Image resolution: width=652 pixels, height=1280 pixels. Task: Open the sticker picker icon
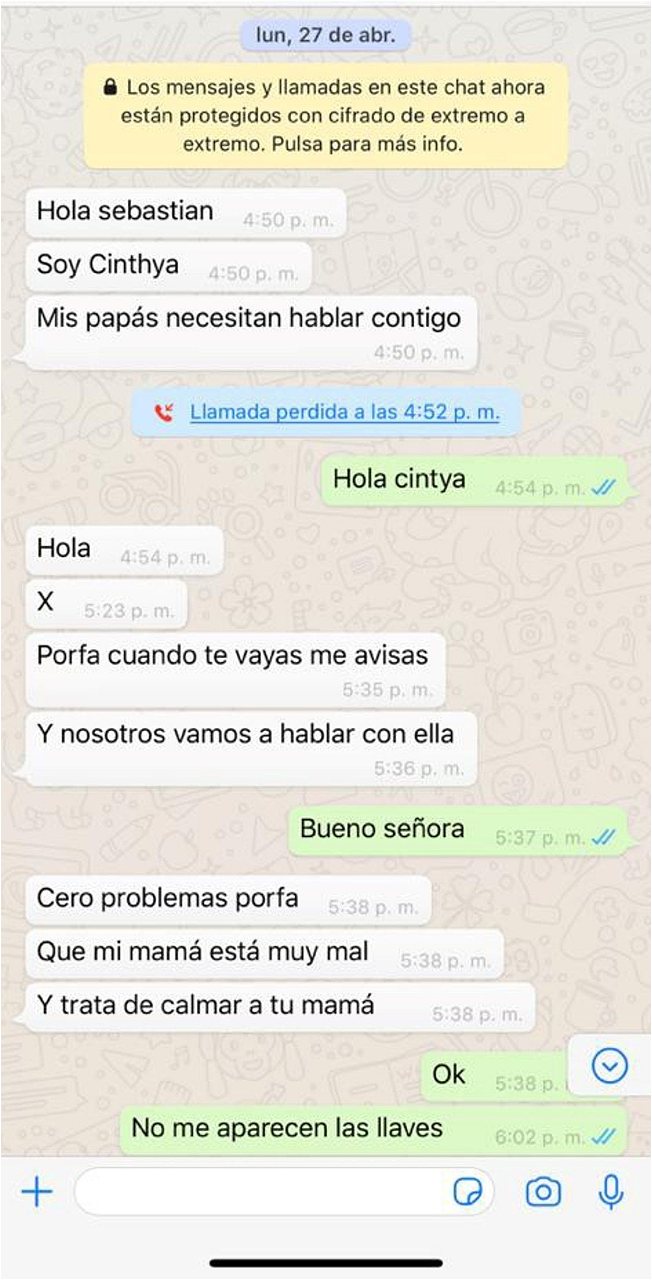pos(468,1192)
